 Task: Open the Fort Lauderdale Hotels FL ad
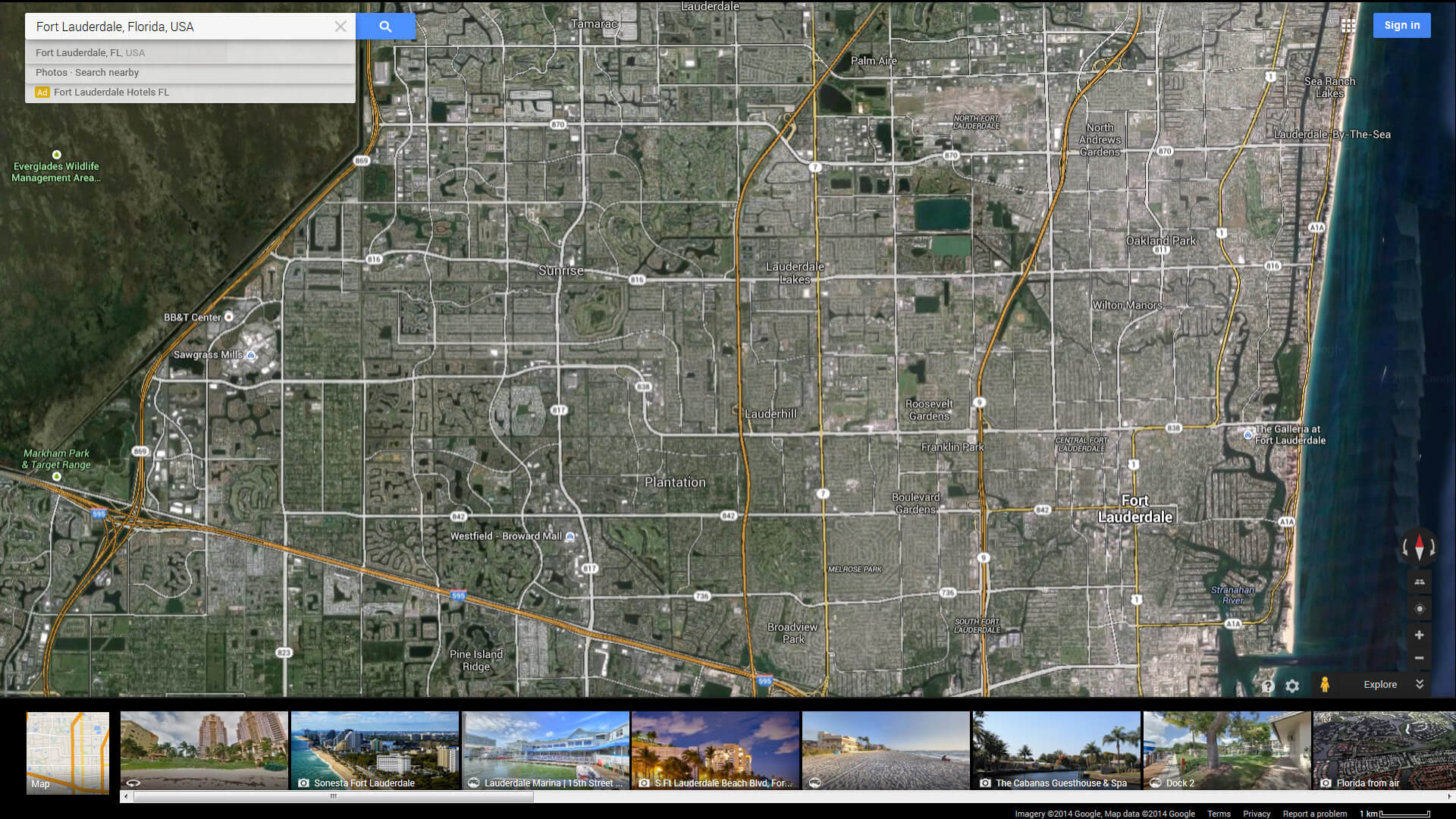(x=111, y=93)
